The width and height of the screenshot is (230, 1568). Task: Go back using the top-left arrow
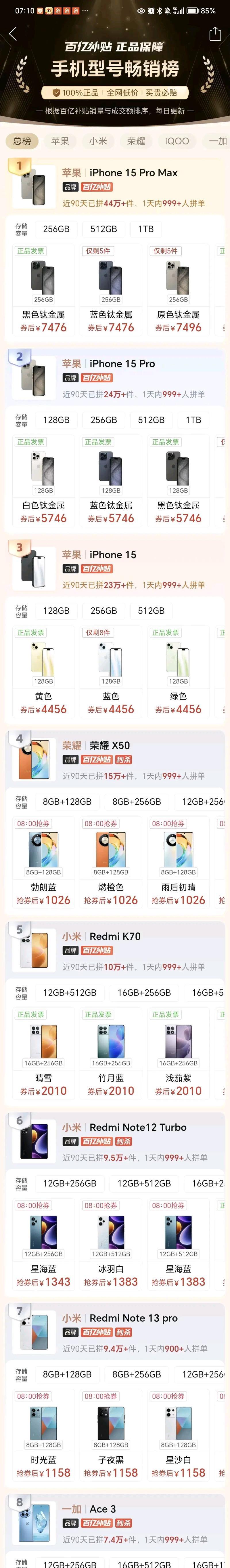pyautogui.click(x=13, y=34)
